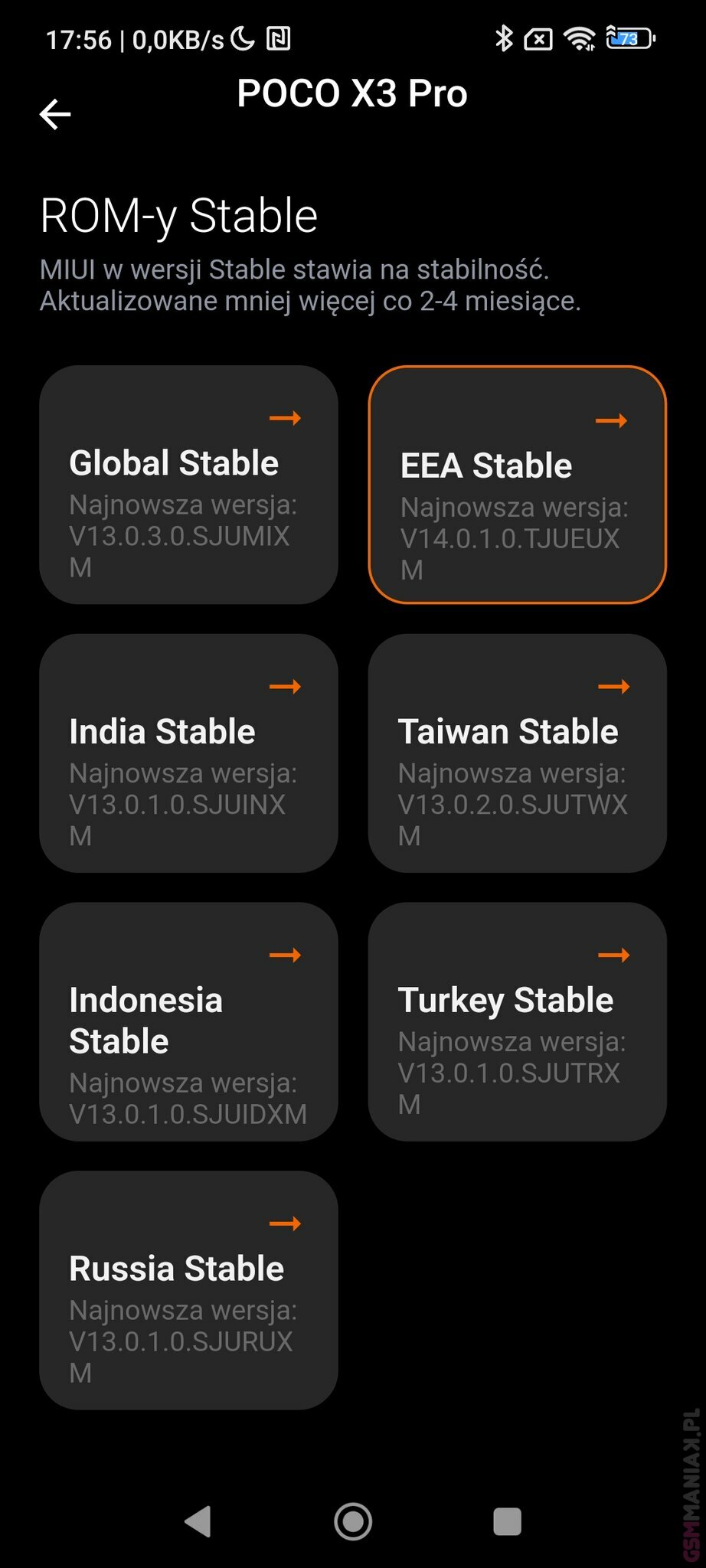Open the Russia Stable ROM card

pyautogui.click(x=188, y=1290)
